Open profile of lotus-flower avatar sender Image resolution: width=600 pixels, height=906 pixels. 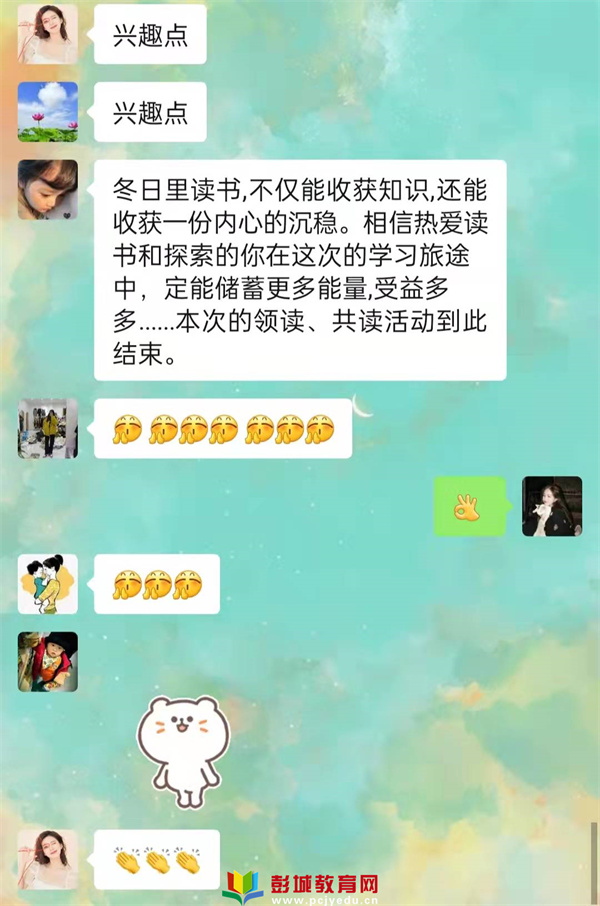[47, 111]
